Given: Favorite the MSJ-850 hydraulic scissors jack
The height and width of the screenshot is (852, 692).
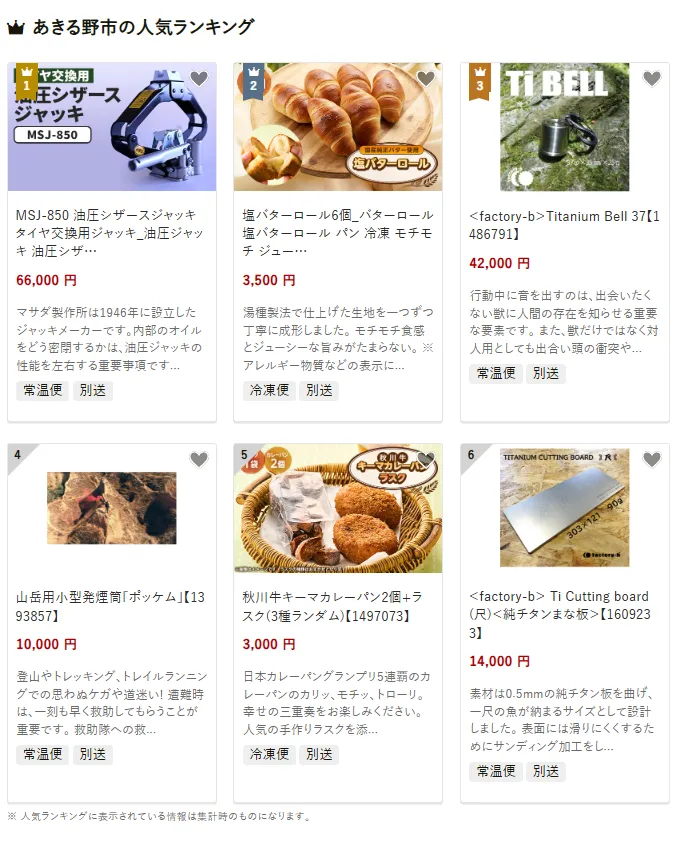Looking at the screenshot, I should [x=199, y=79].
